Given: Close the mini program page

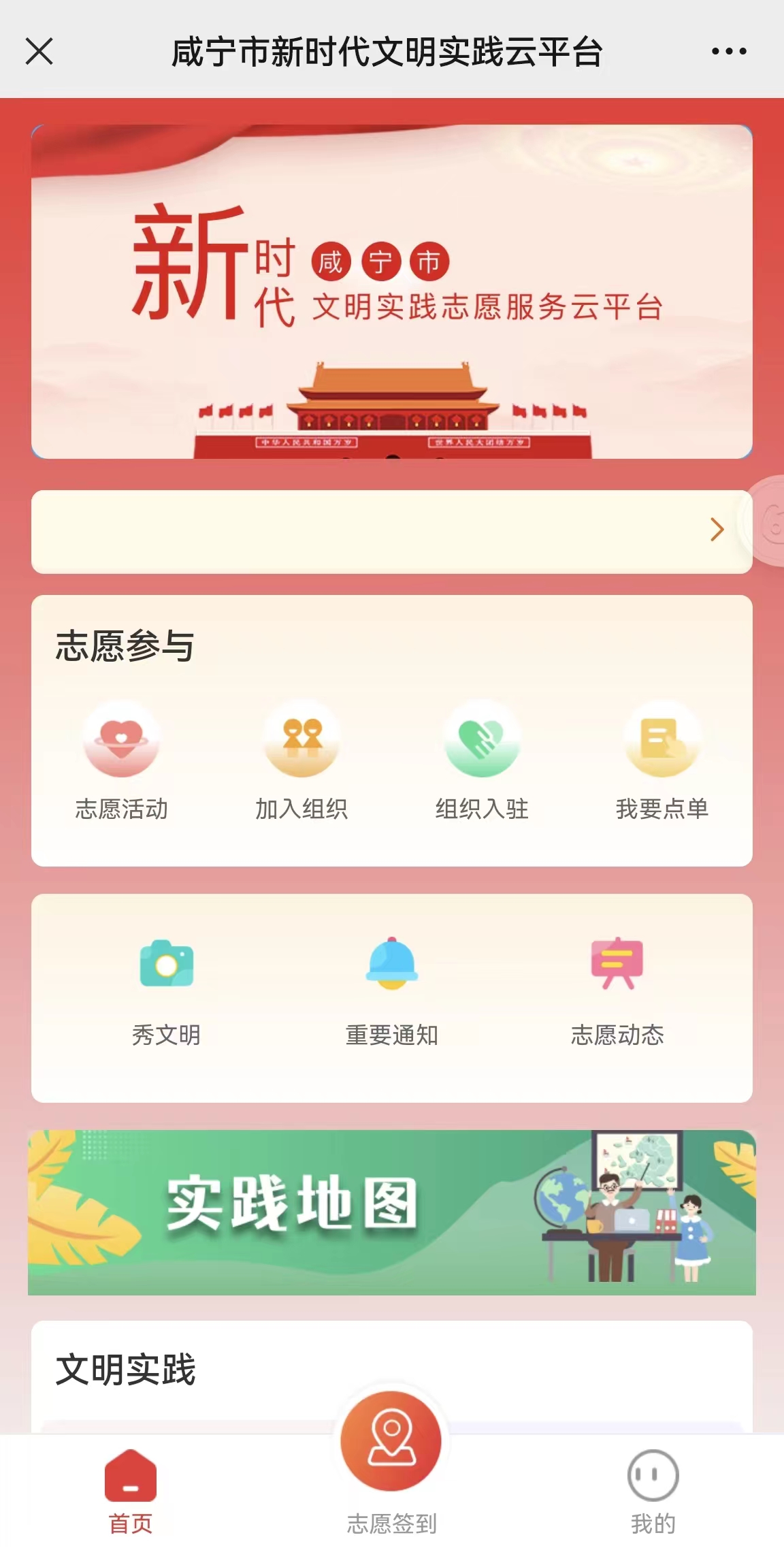Looking at the screenshot, I should point(39,52).
